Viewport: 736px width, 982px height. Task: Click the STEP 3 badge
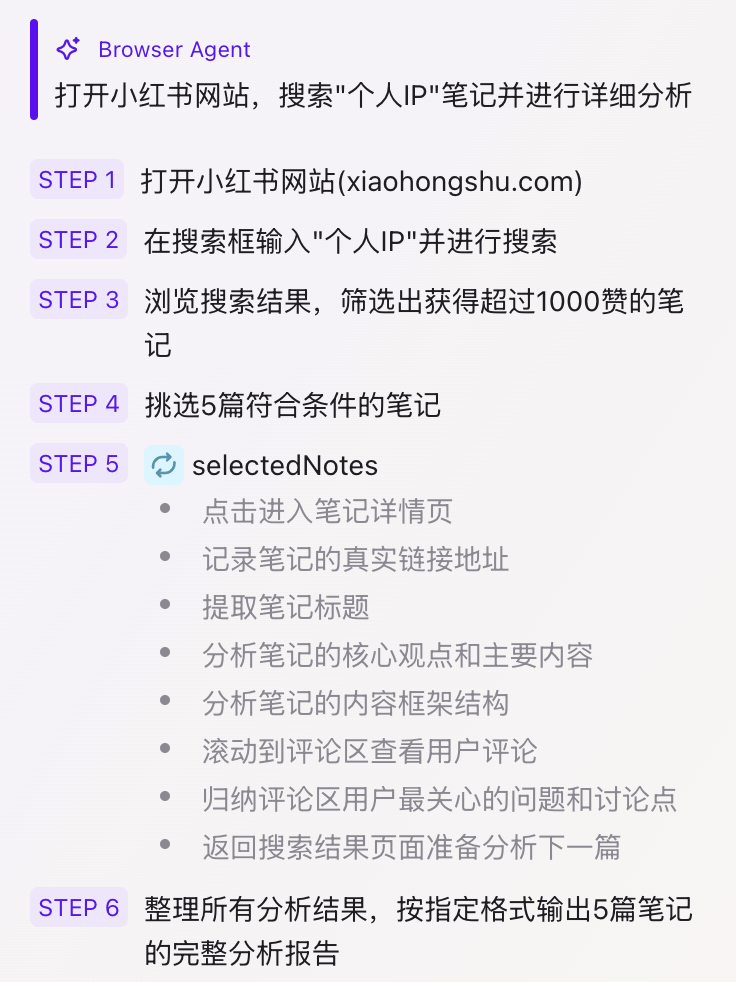[78, 300]
